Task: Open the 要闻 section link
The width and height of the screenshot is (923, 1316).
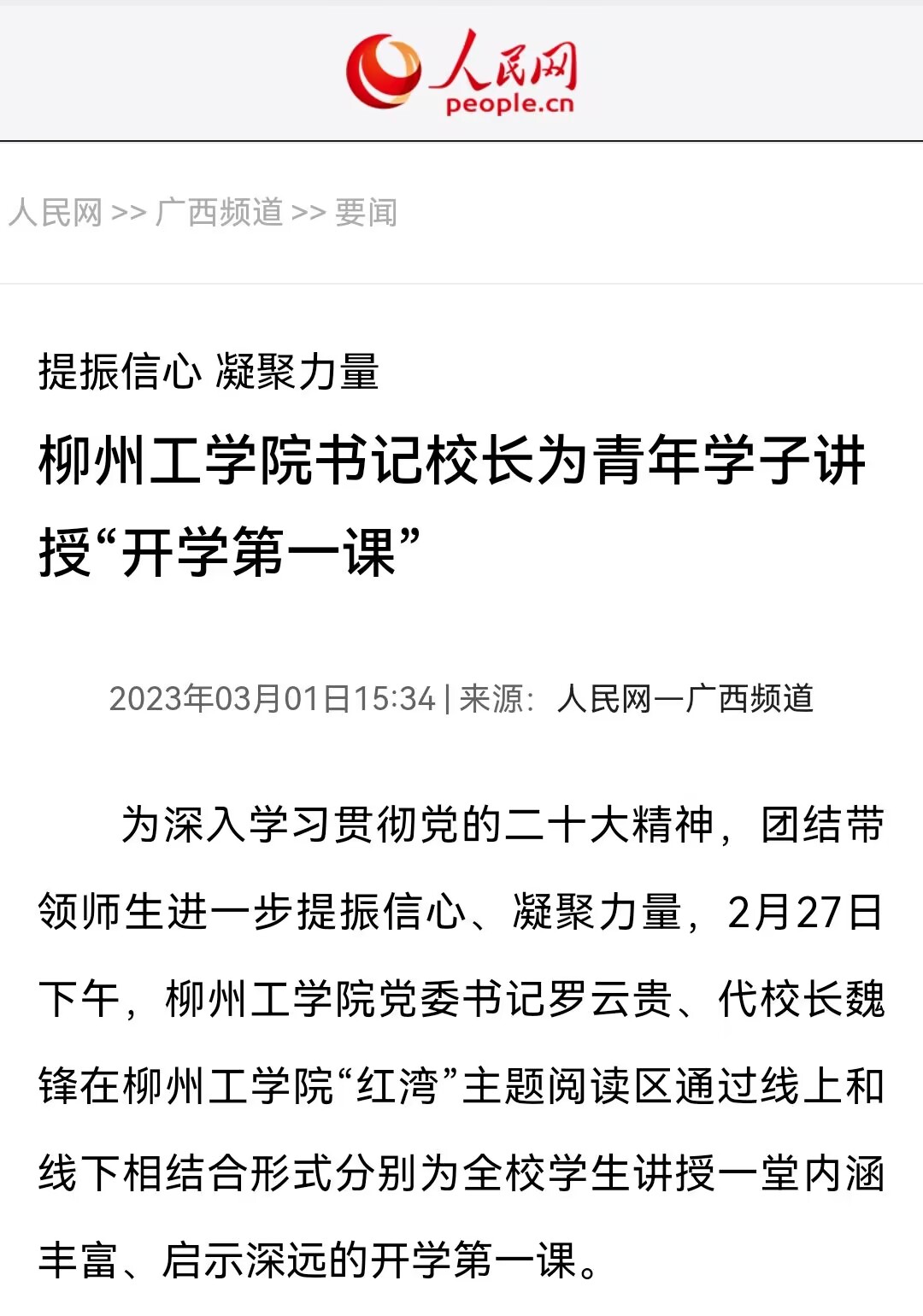Action: point(366,213)
